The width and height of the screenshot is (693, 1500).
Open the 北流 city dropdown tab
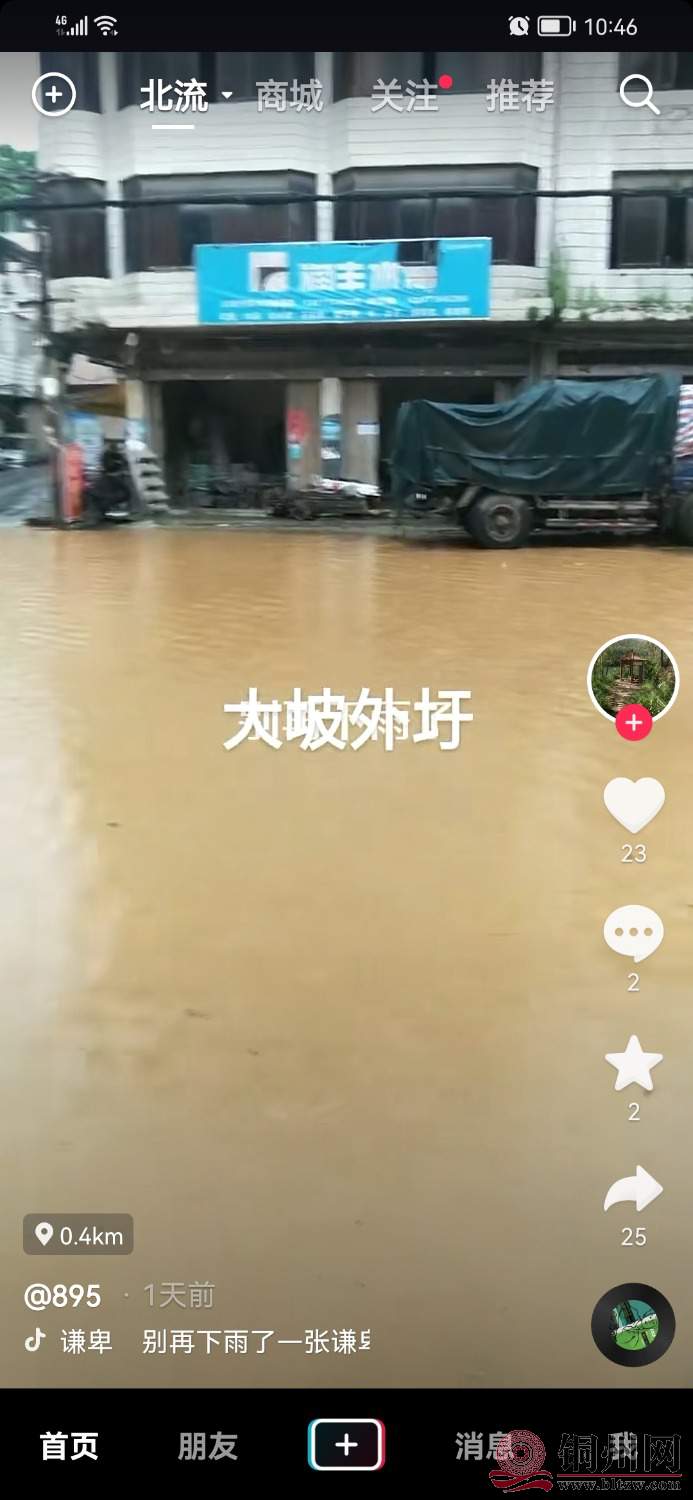coord(184,96)
